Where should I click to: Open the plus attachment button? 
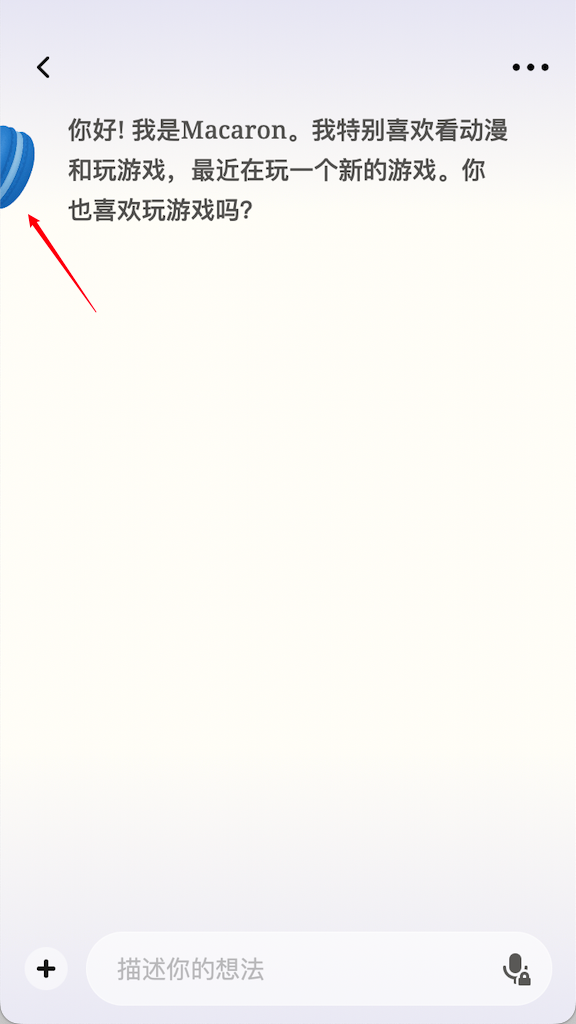[x=46, y=968]
